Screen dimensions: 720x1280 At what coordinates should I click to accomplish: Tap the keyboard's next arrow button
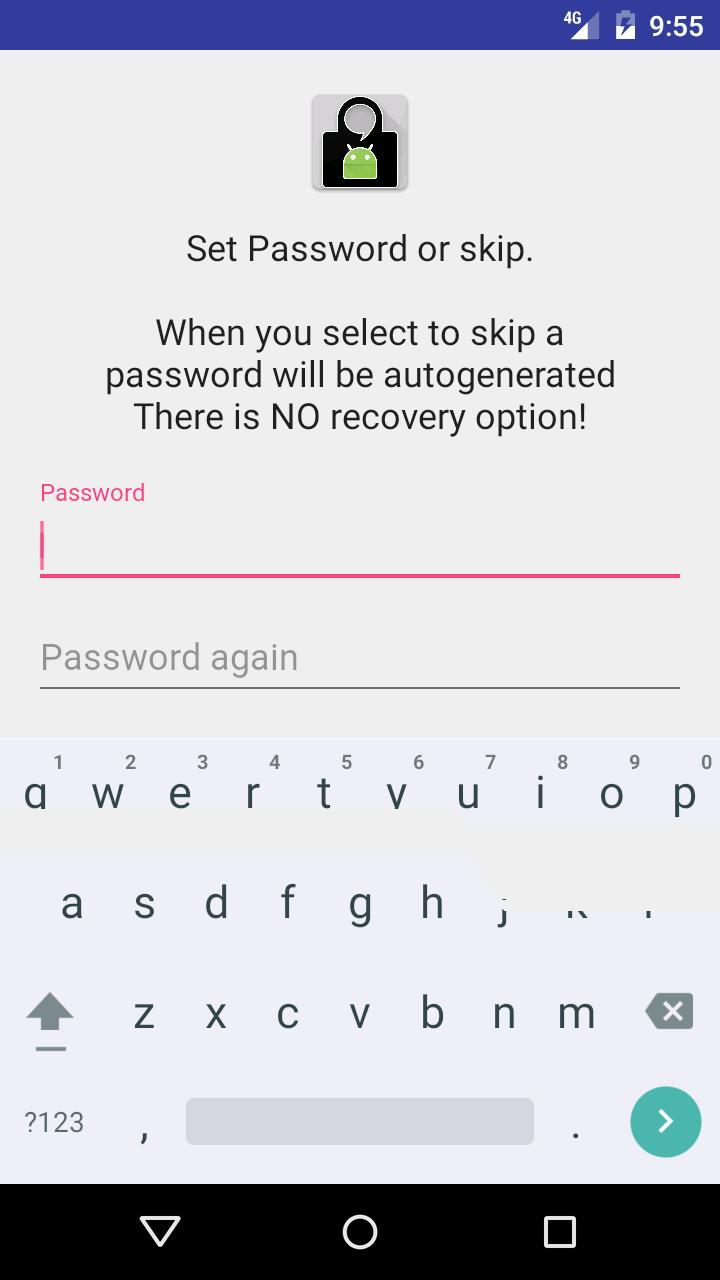point(666,1122)
